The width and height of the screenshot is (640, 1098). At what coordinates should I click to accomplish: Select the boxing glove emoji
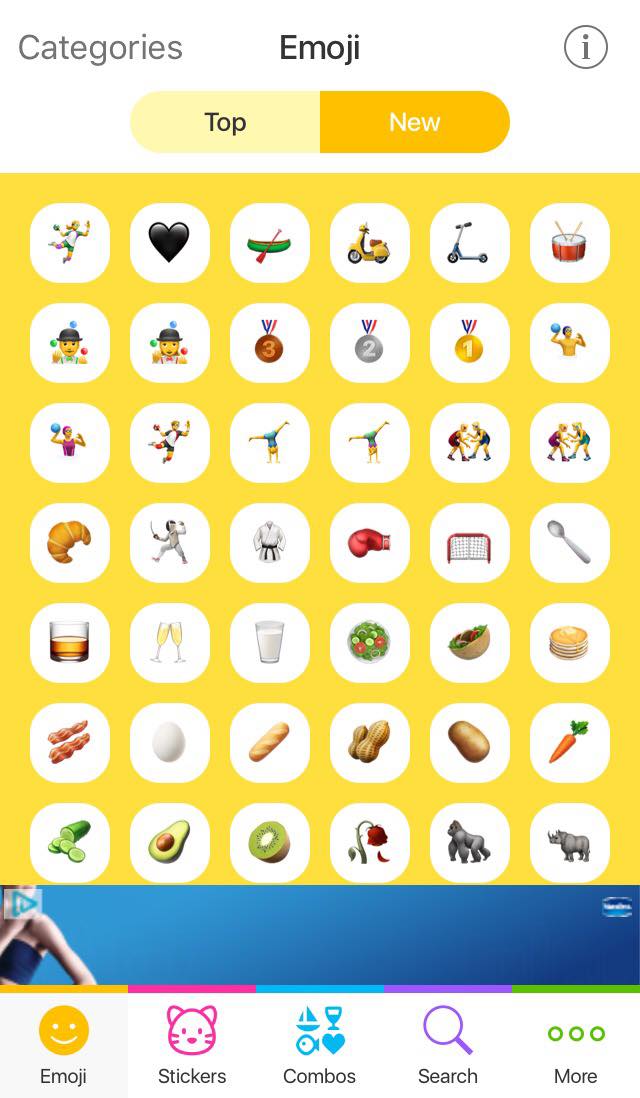[x=369, y=543]
